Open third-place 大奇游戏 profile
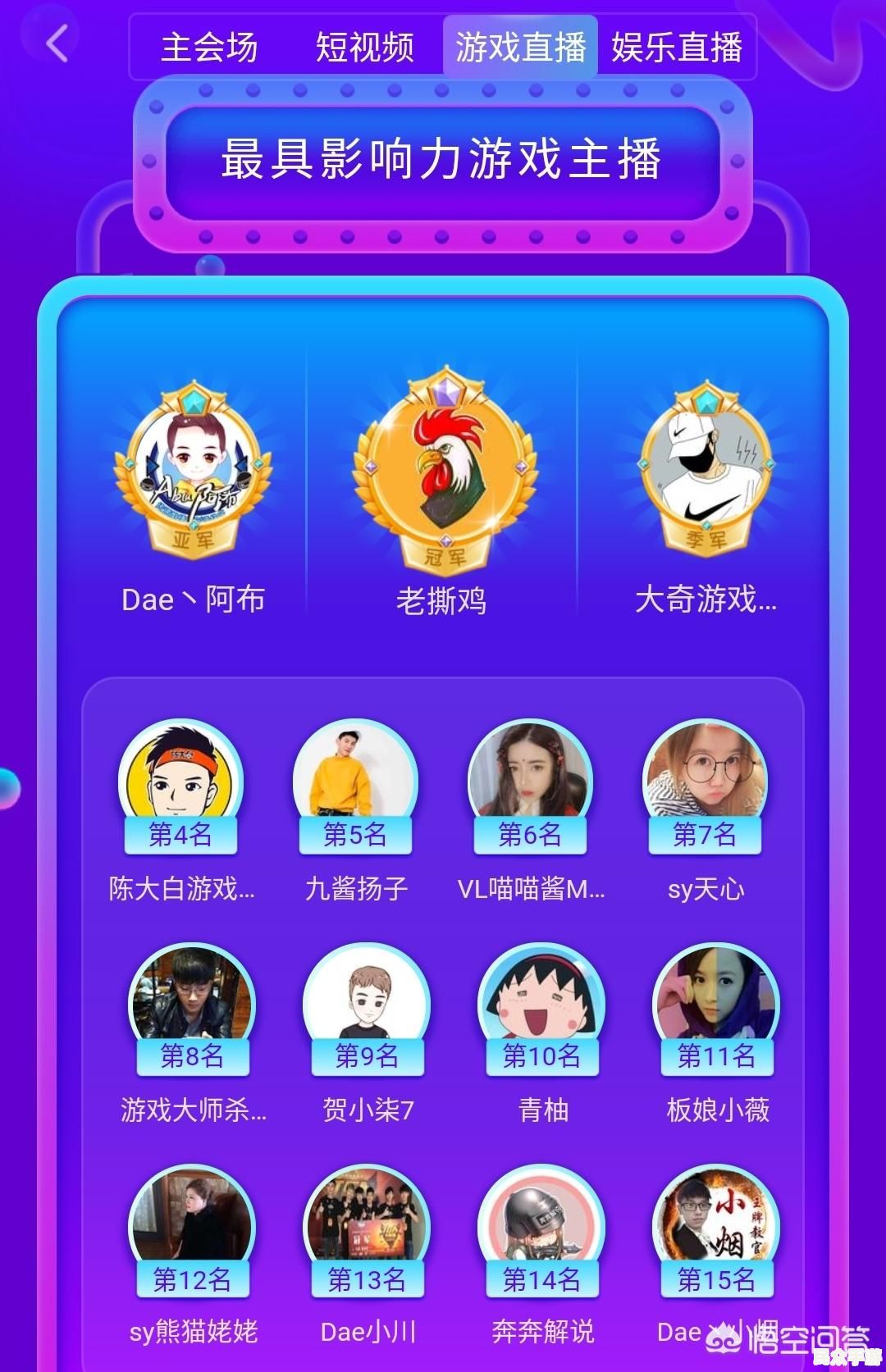 (x=706, y=470)
